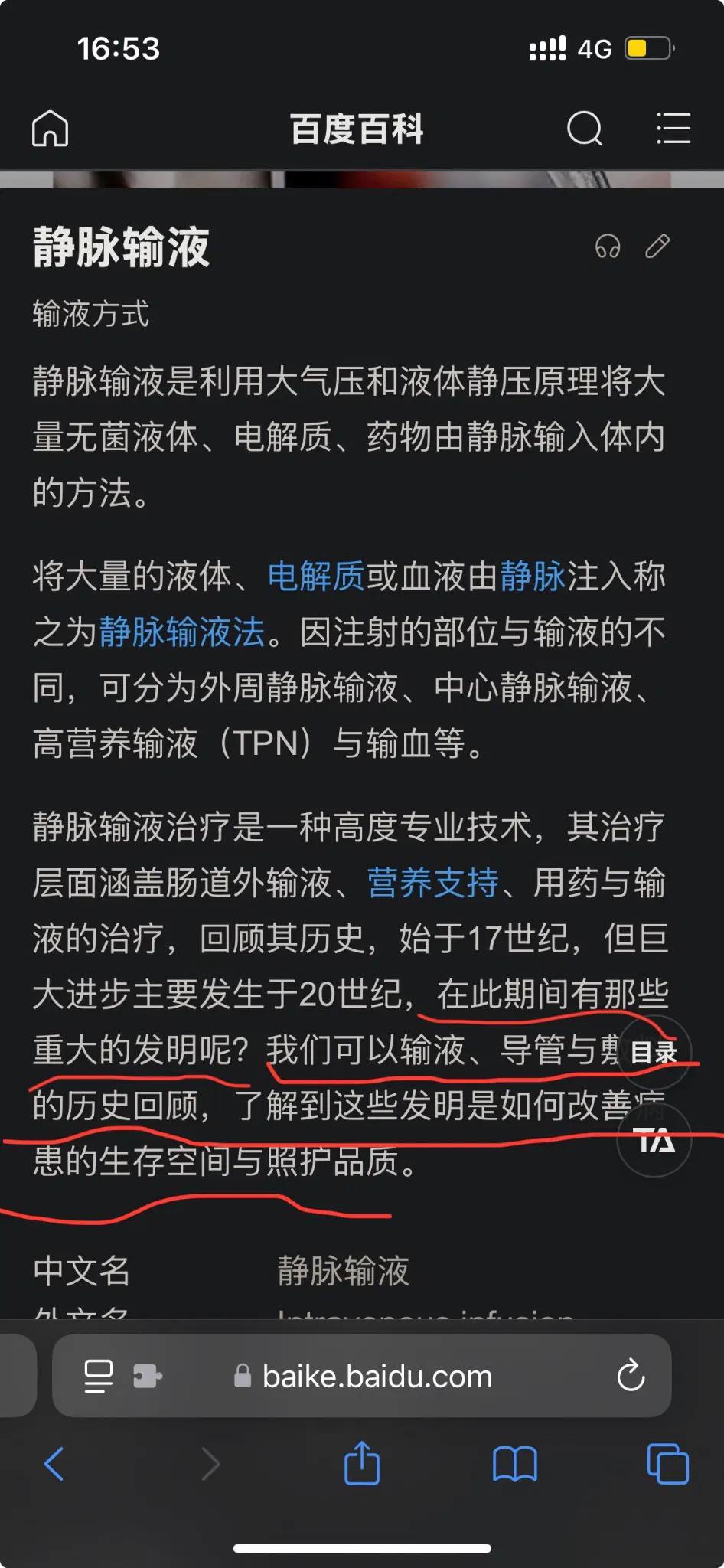Open the search magnifier icon
724x1568 pixels.
pos(585,128)
